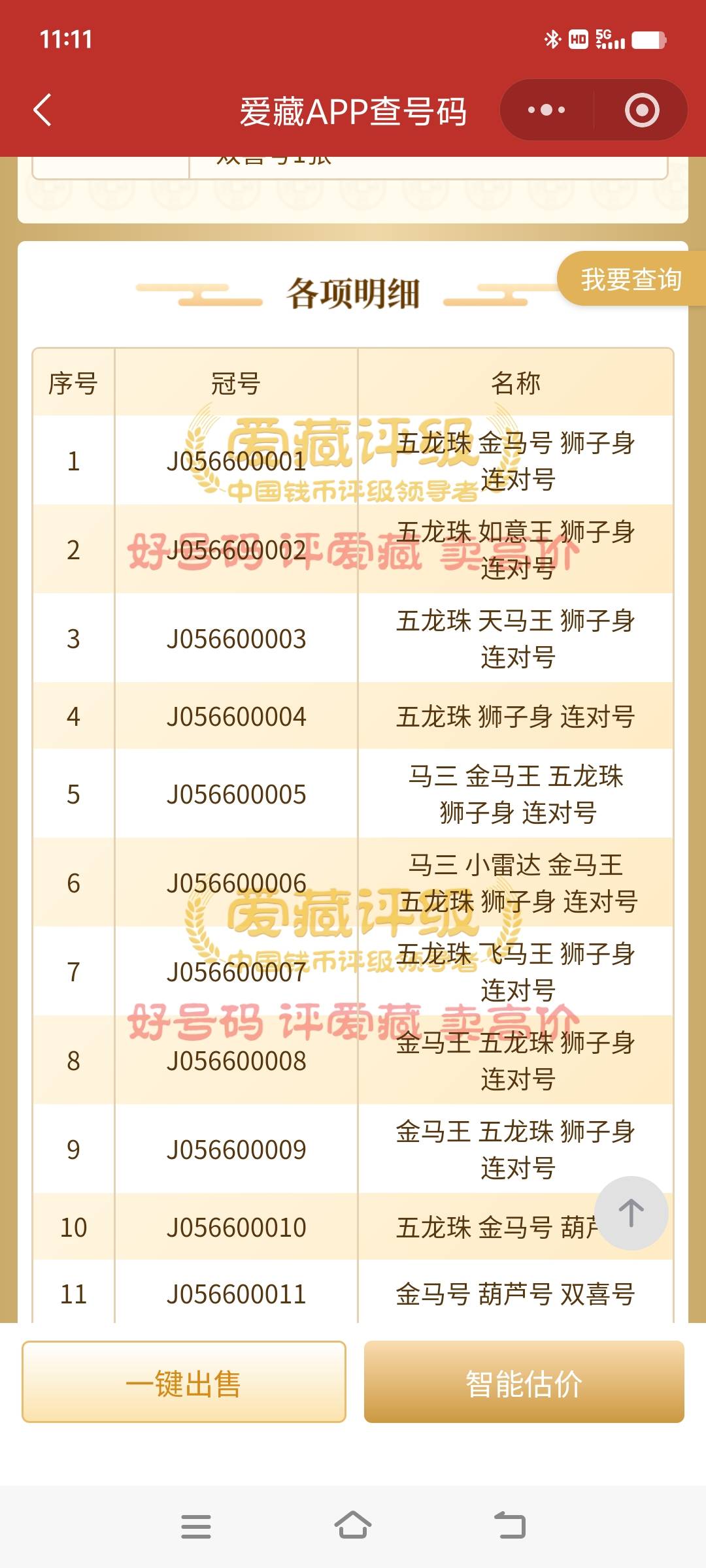Tap the 我要查询 button

coord(630,279)
